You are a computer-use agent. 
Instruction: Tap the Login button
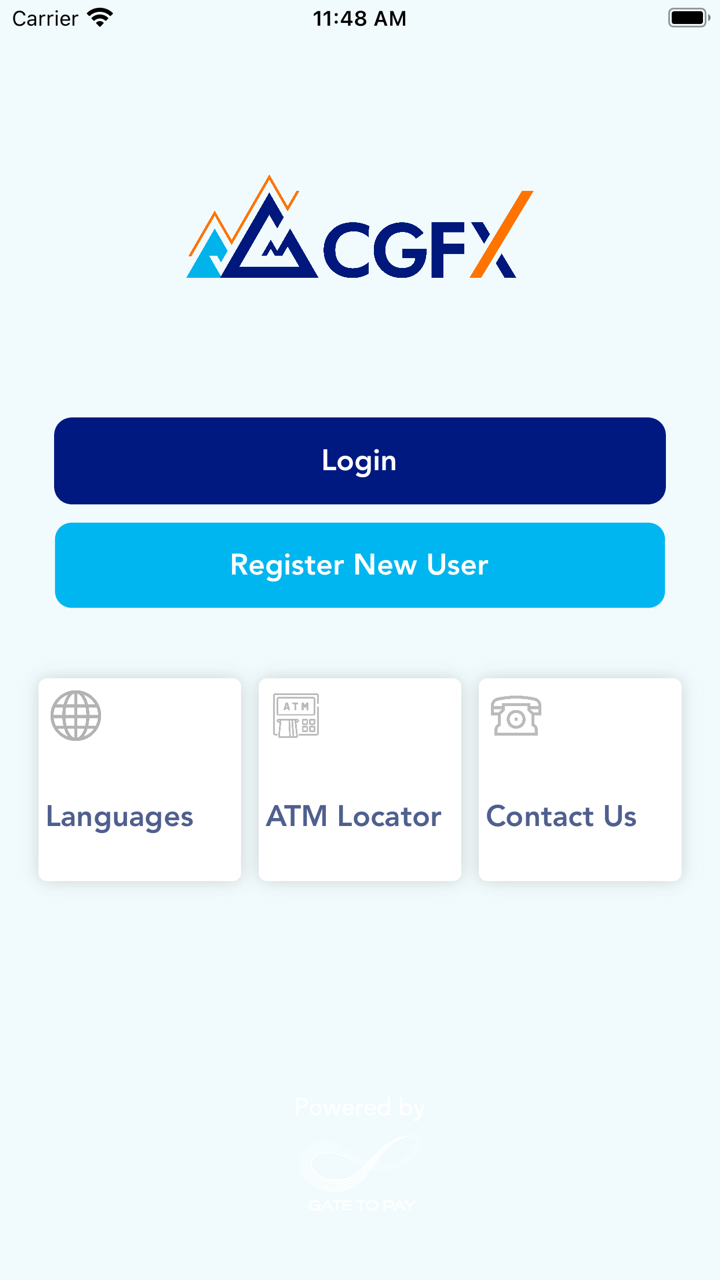tap(360, 461)
